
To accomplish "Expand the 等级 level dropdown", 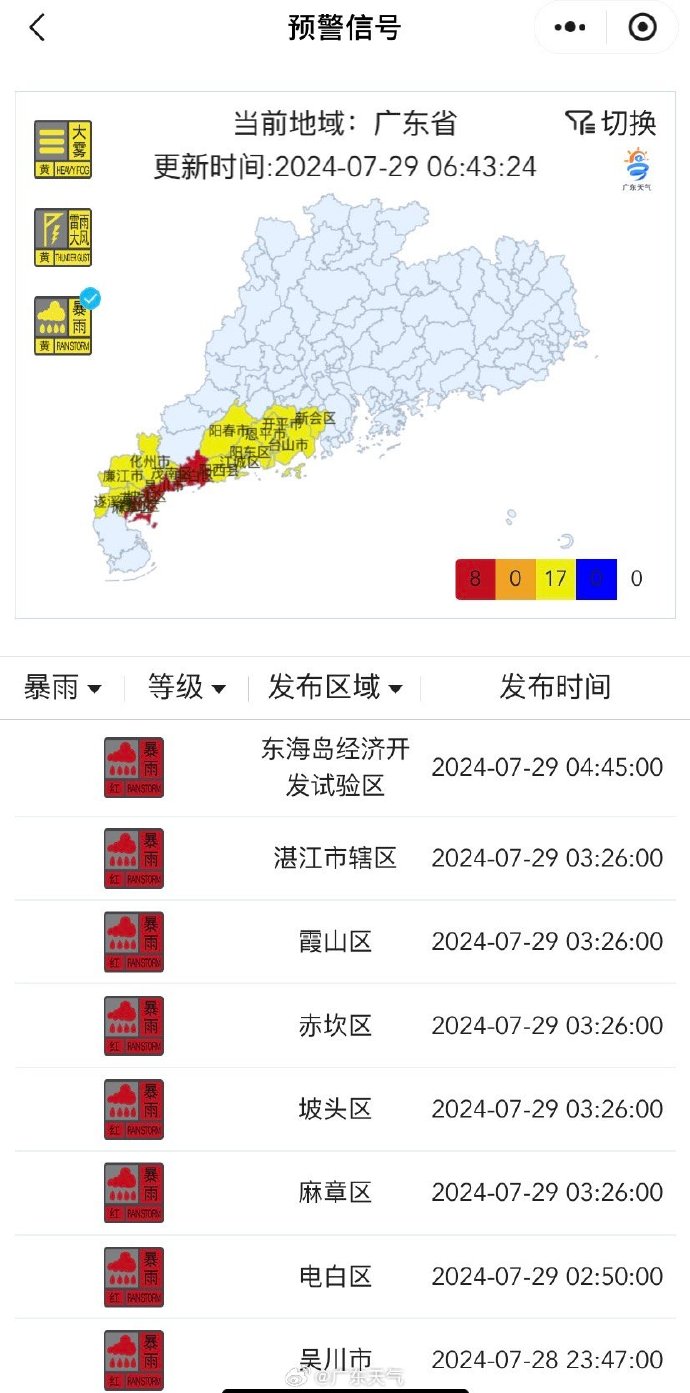I will pos(187,687).
